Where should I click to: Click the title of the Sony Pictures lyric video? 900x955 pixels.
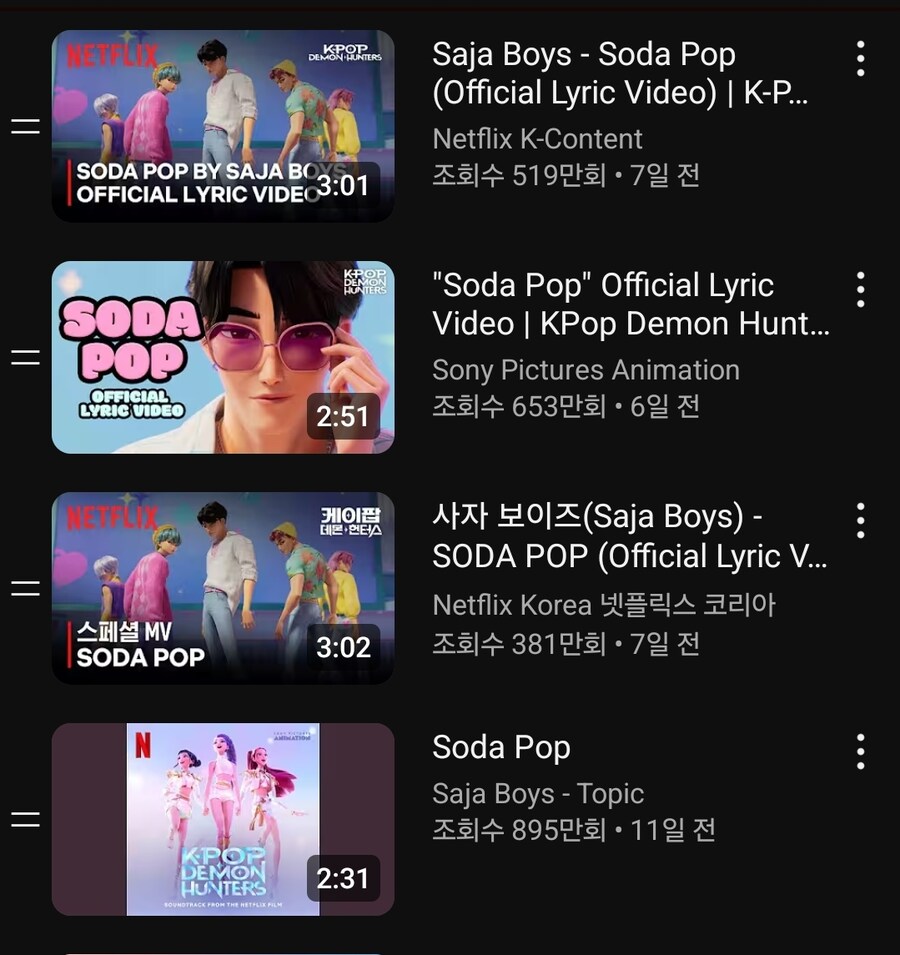point(600,304)
